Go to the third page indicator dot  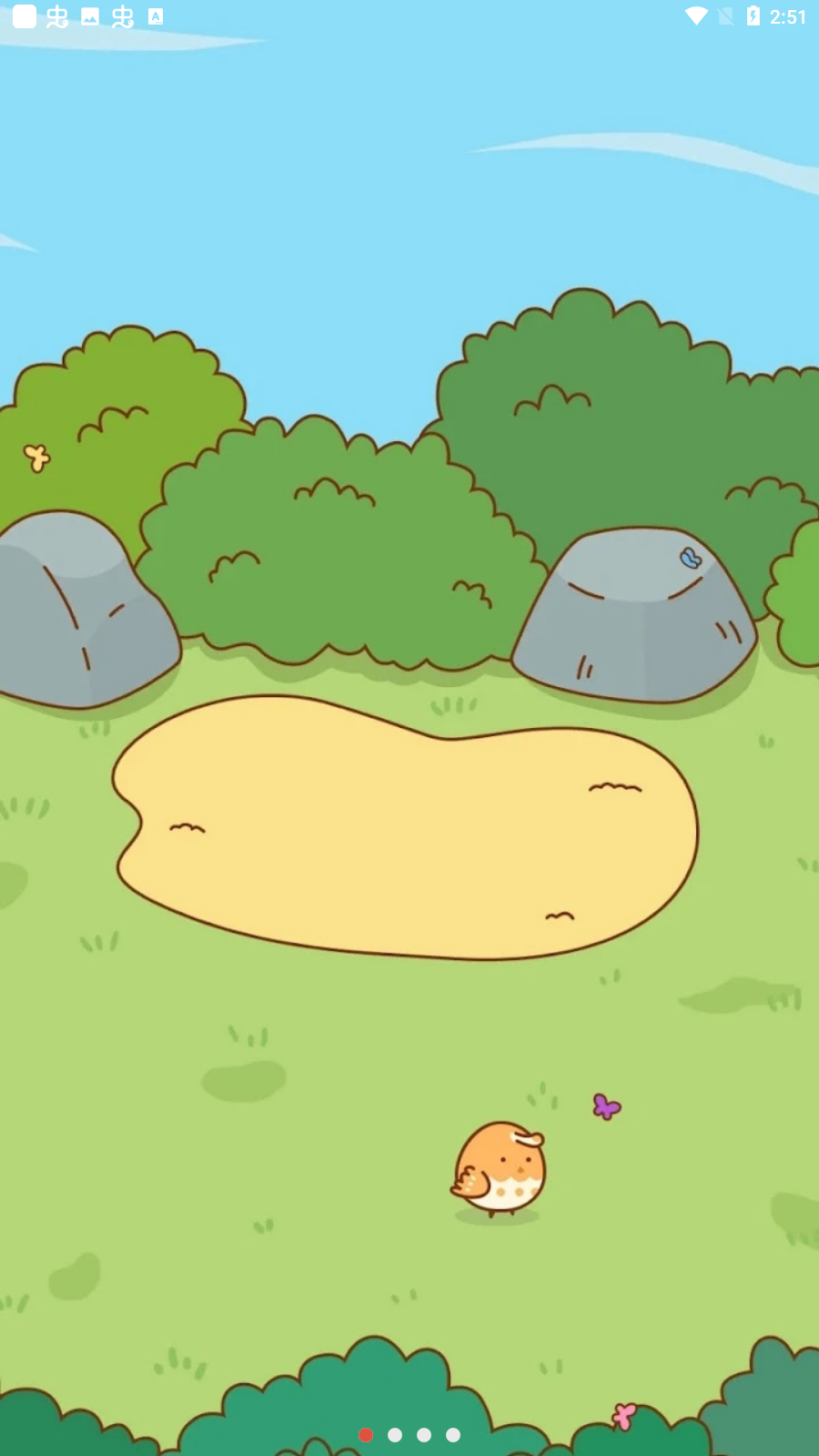point(424,1435)
